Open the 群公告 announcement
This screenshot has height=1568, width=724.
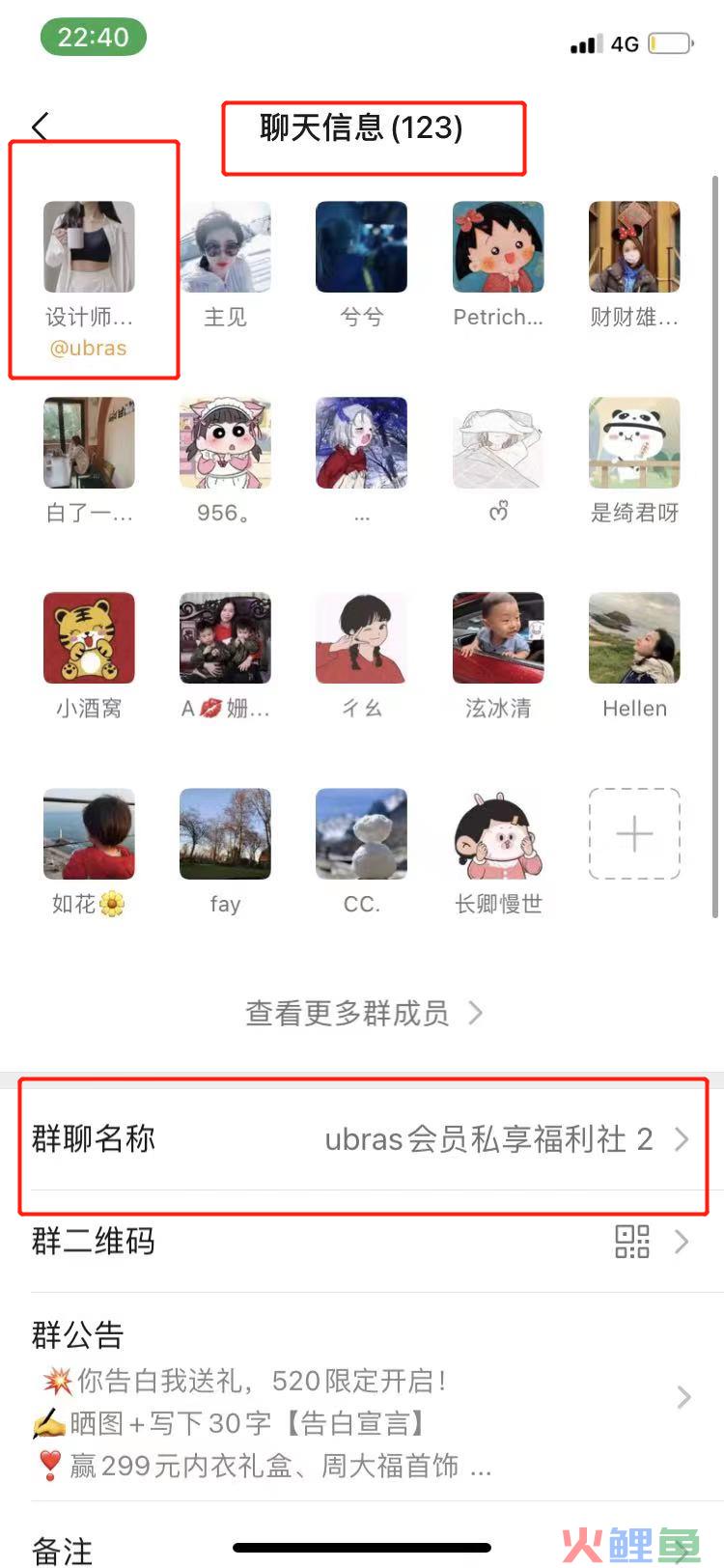[x=362, y=1397]
